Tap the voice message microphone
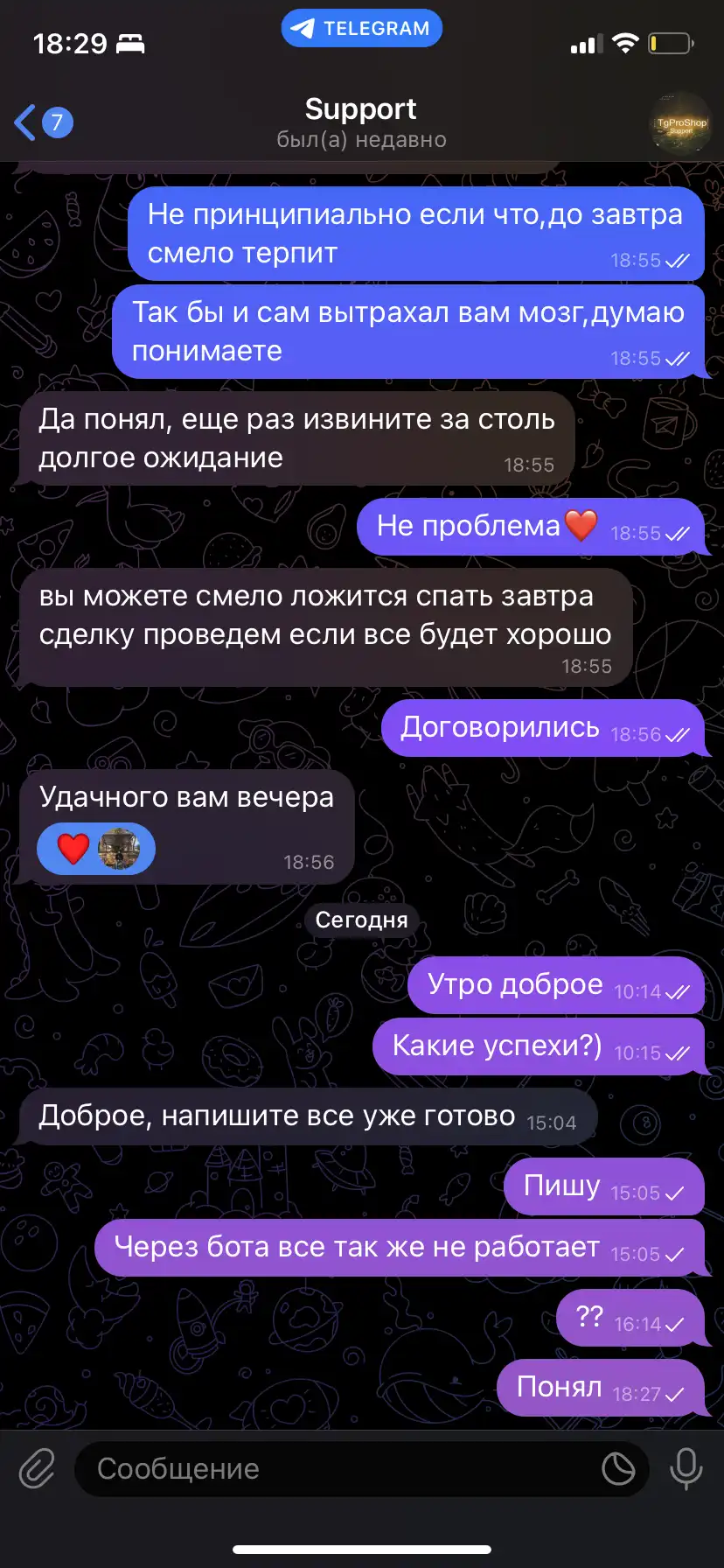This screenshot has width=724, height=1568. (x=686, y=1468)
